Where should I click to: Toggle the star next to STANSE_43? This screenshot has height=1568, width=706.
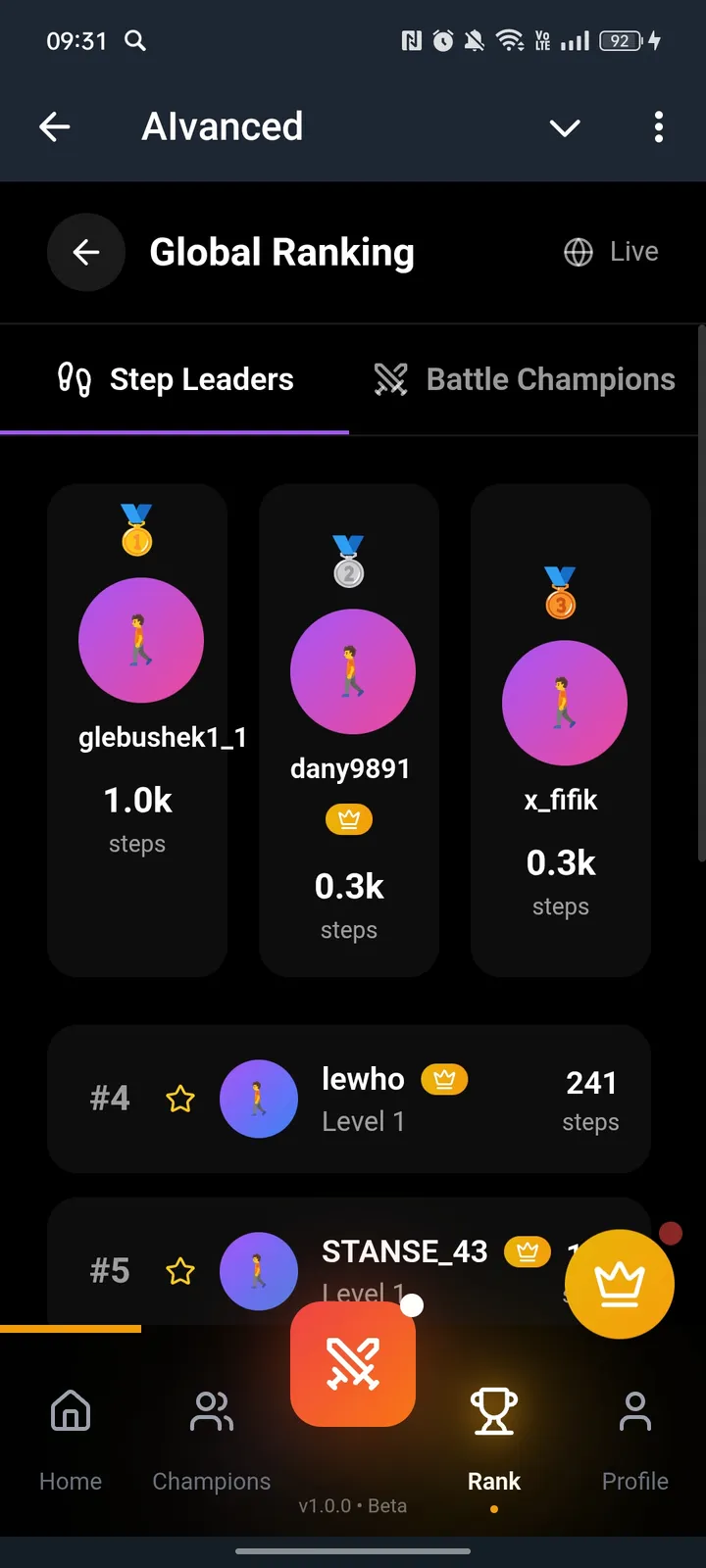pos(180,1271)
